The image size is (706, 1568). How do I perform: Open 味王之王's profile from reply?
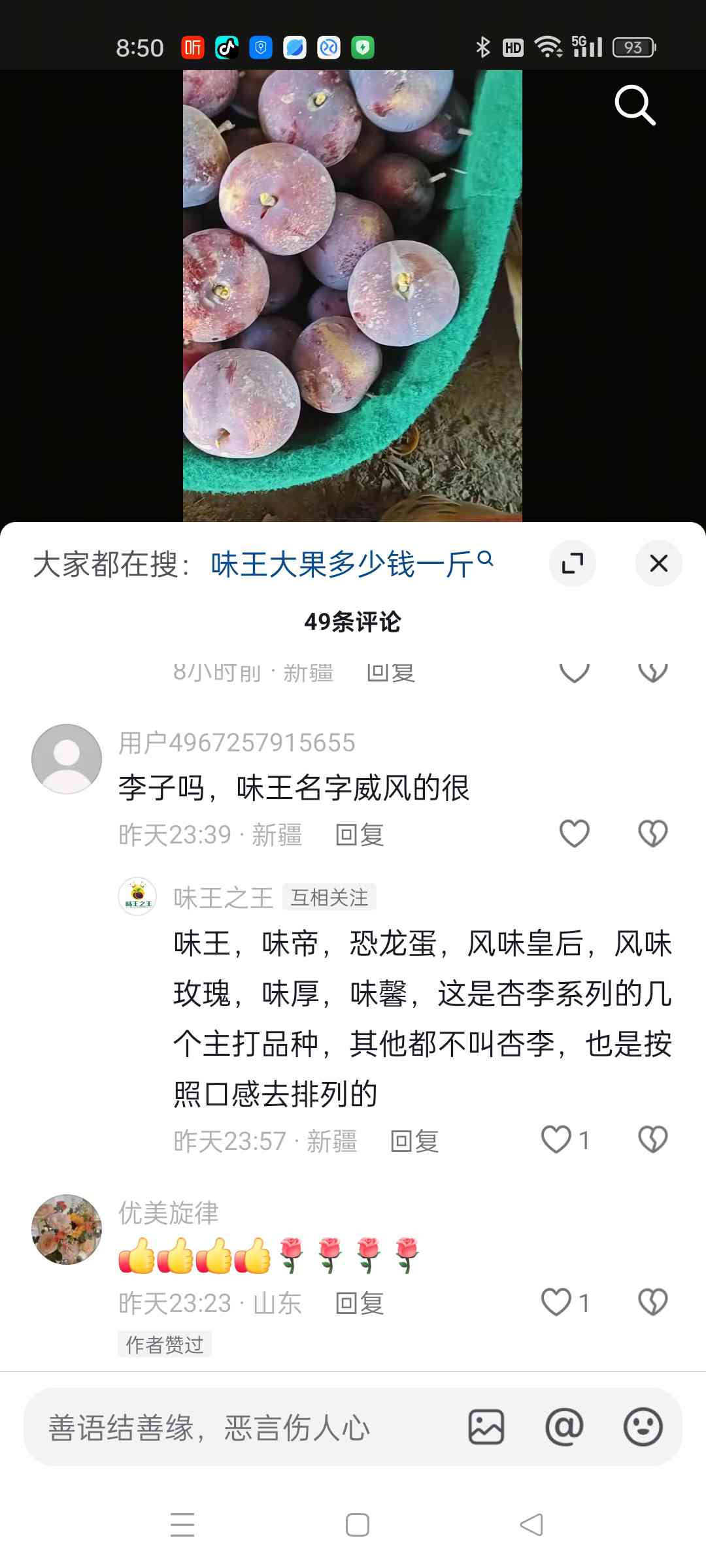pos(137,896)
